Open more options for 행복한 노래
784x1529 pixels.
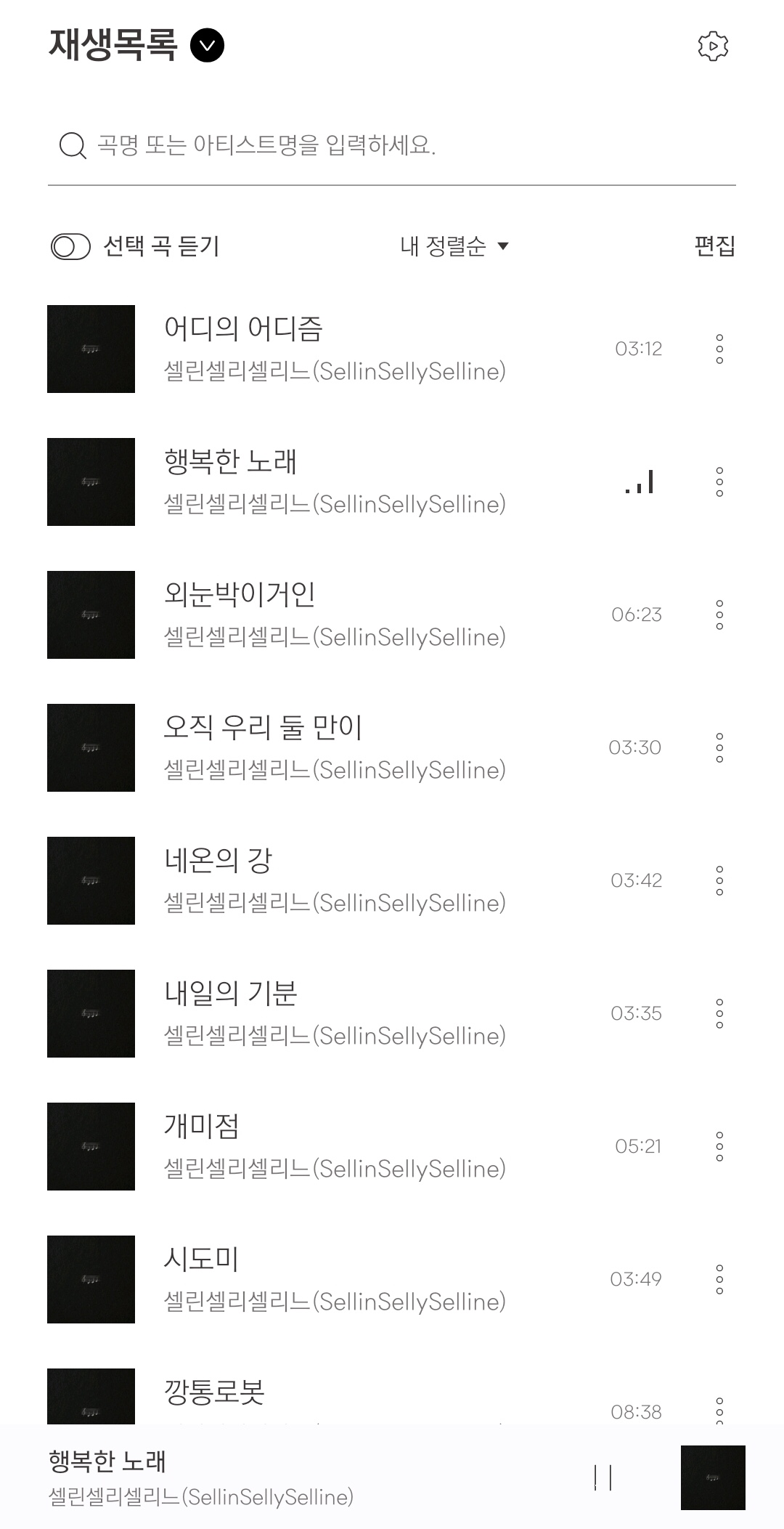point(719,482)
